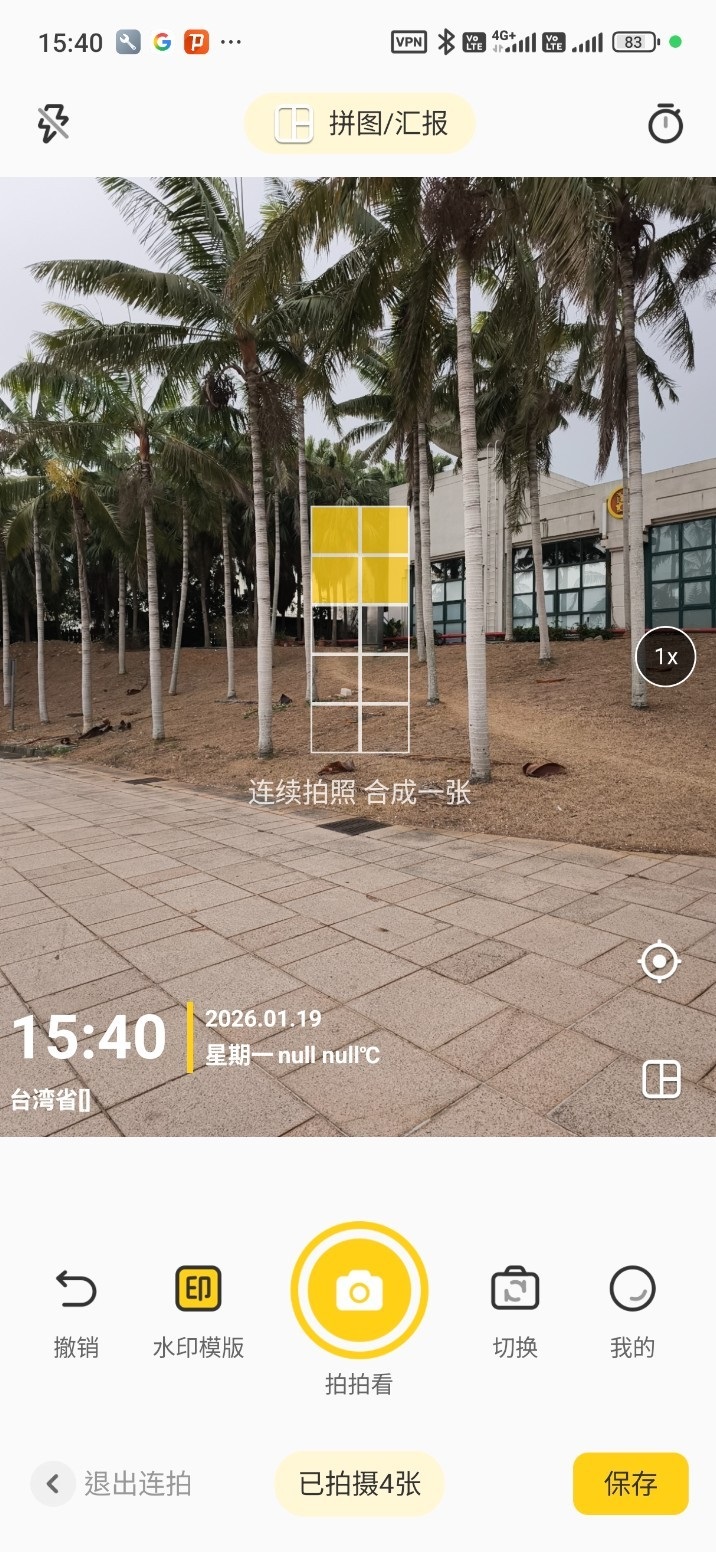Save the collage with 保存
Screen dimensions: 716x1552
630,1484
